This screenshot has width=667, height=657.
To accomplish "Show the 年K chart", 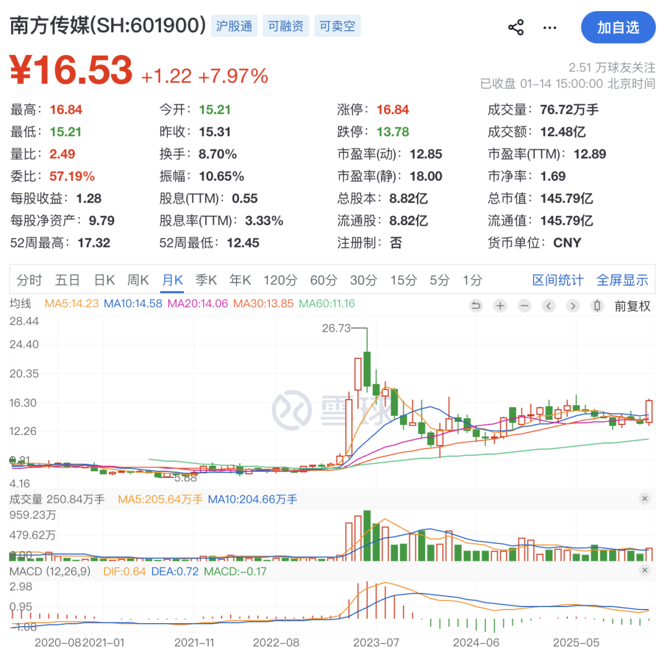I will (240, 280).
